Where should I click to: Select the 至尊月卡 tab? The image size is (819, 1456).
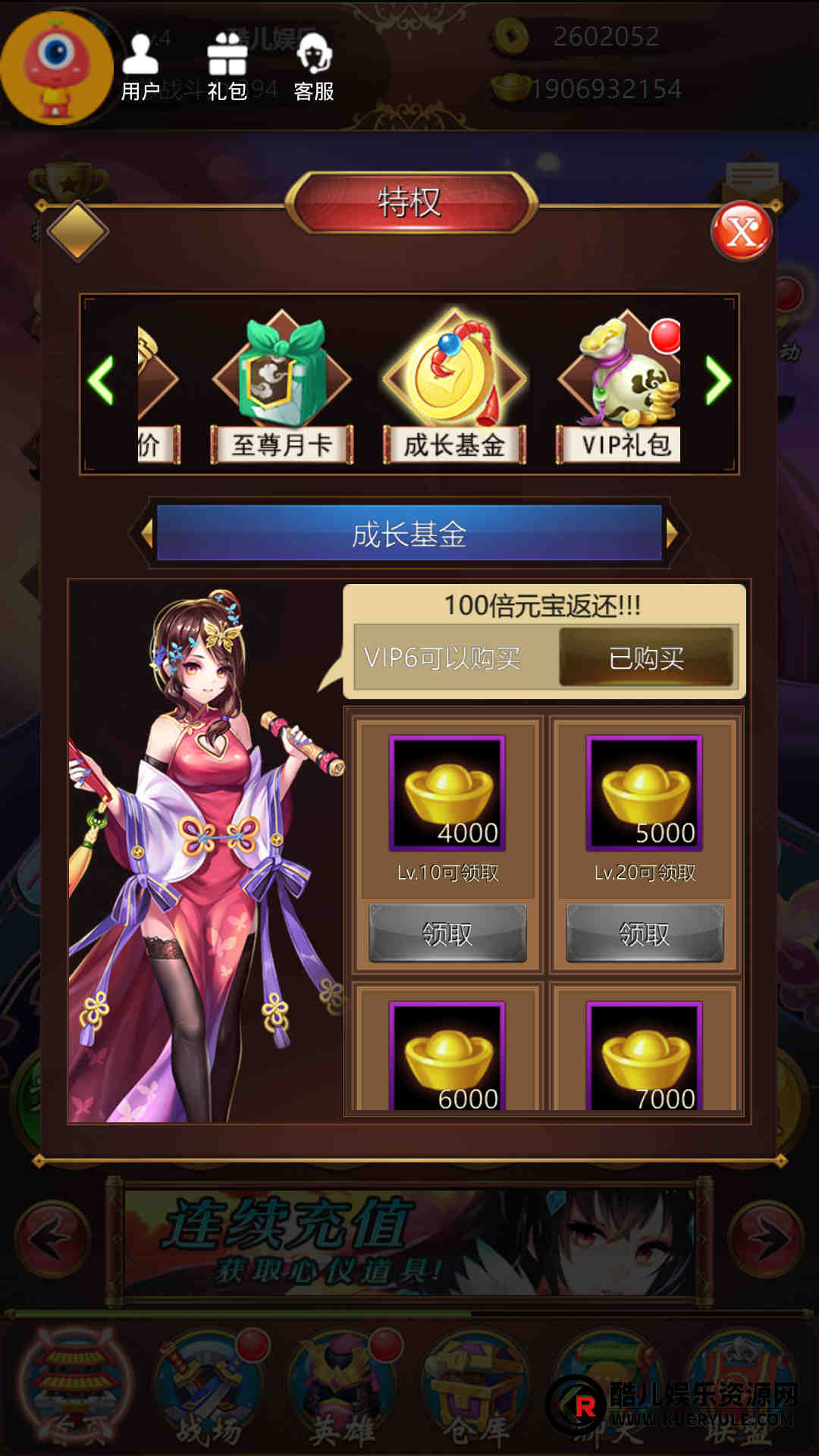pos(282,387)
